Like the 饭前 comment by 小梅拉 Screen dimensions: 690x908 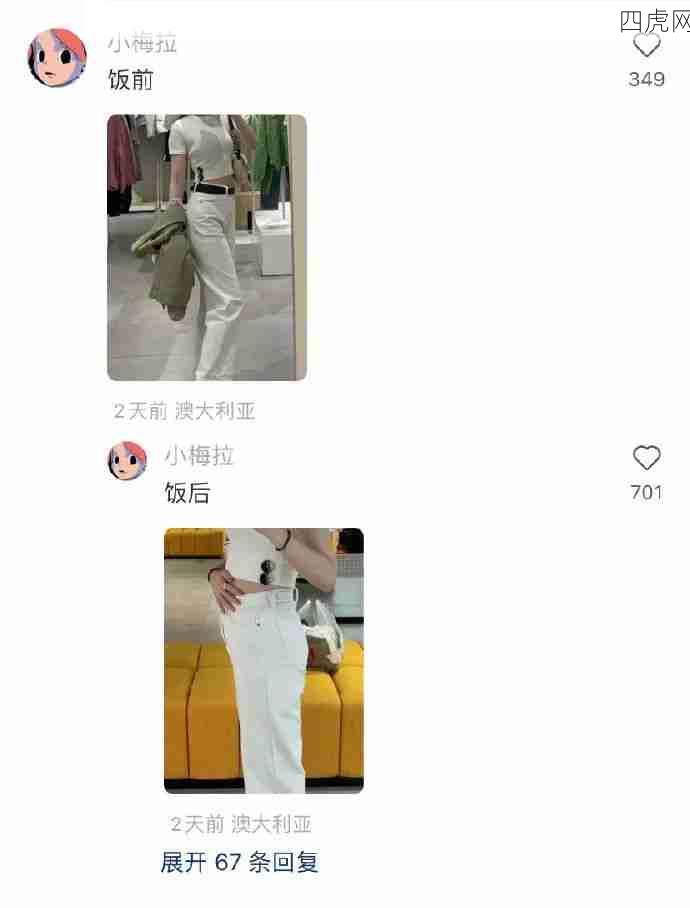(647, 46)
